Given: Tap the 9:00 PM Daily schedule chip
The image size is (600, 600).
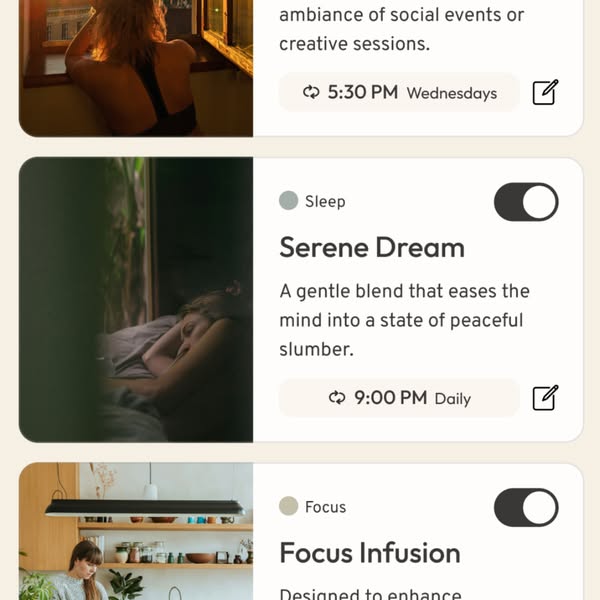Looking at the screenshot, I should pos(399,398).
